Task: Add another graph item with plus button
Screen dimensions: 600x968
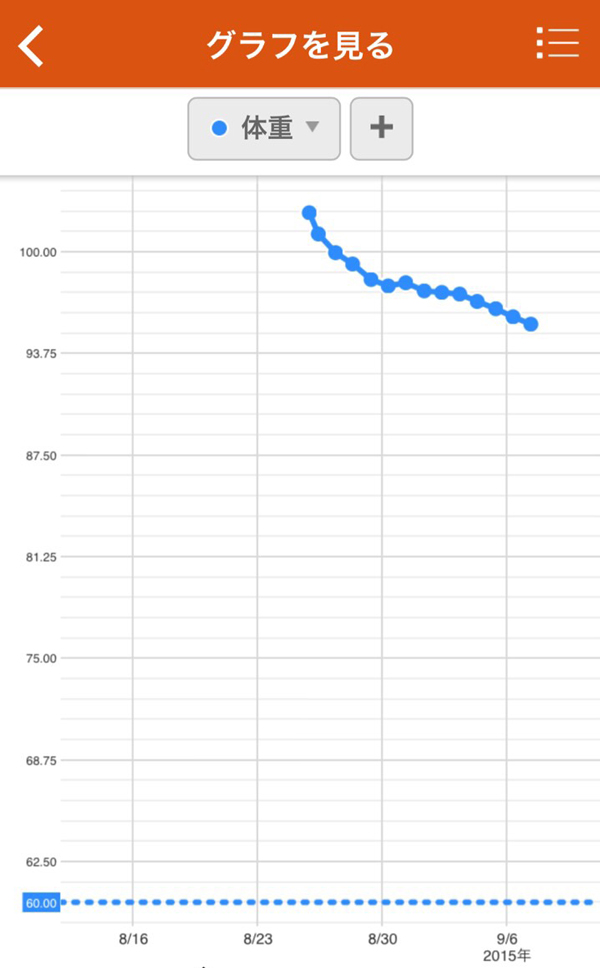Action: [381, 128]
